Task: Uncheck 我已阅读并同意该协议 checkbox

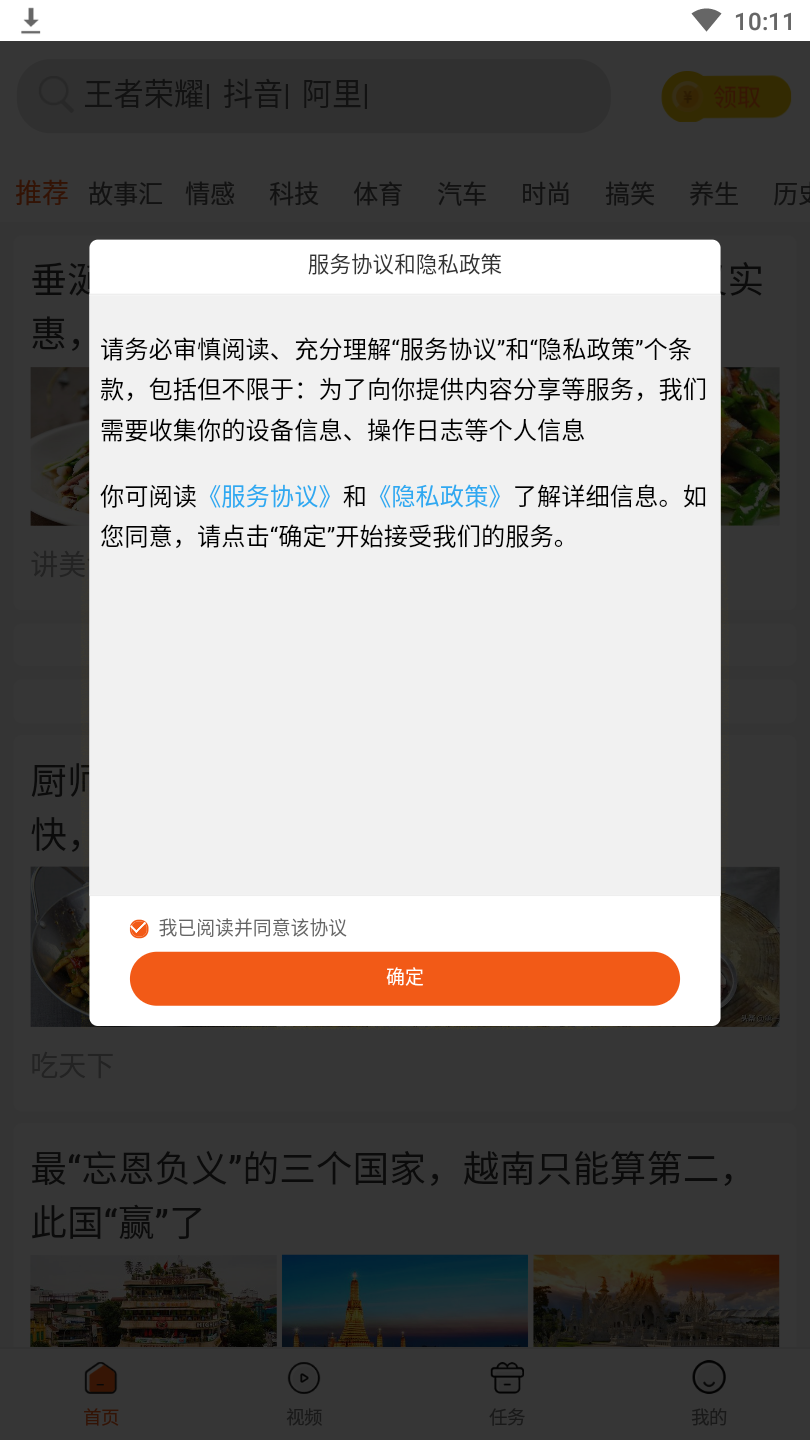Action: [x=139, y=929]
